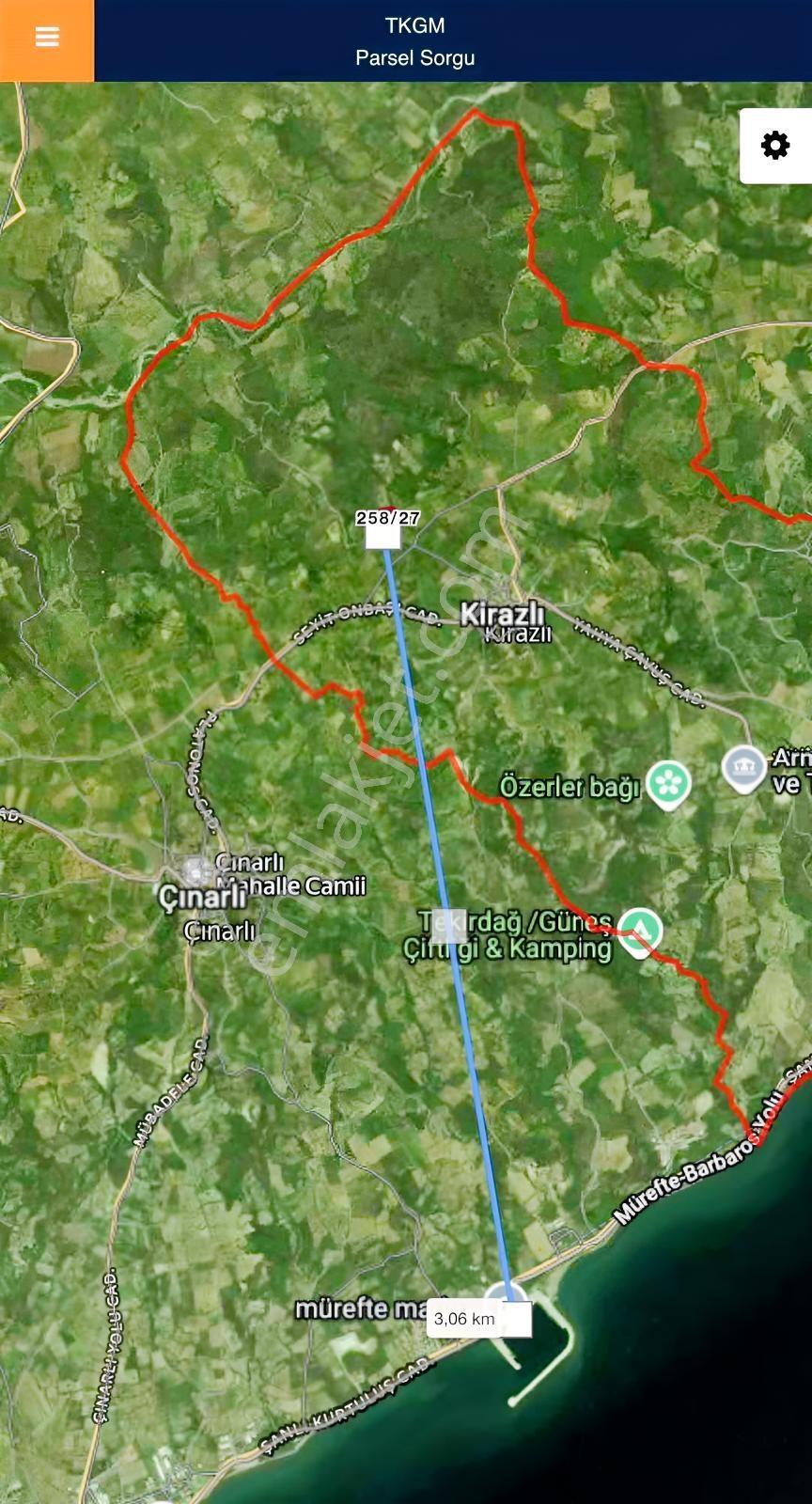The height and width of the screenshot is (1504, 812).
Task: Open the Güneş Çiftliği & Kamping pin
Action: [x=640, y=932]
